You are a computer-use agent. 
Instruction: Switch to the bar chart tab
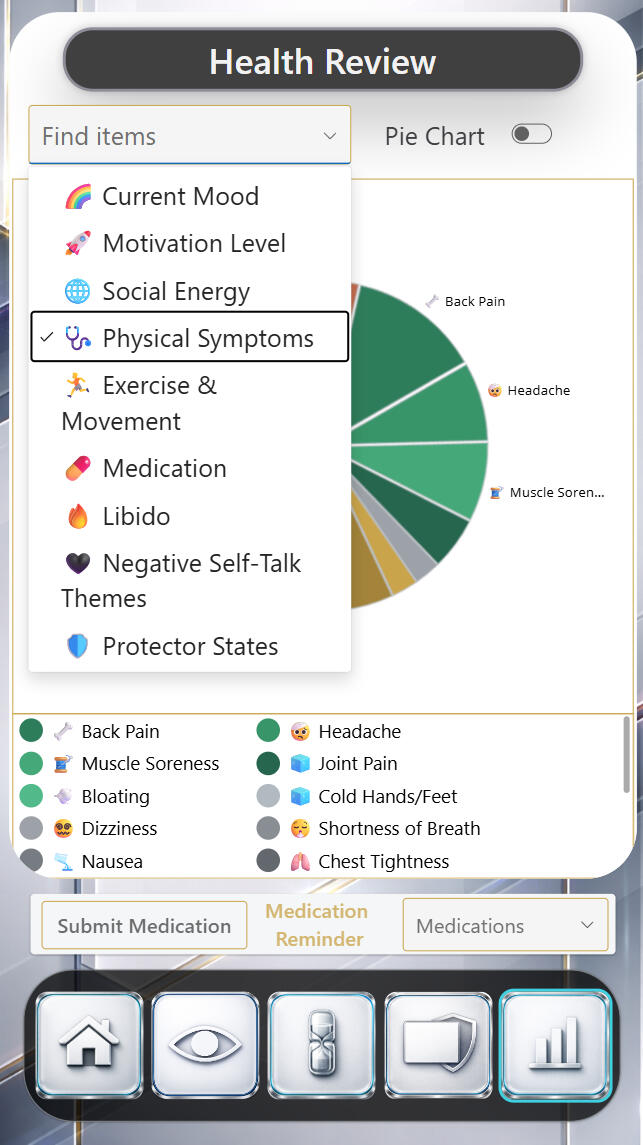pyautogui.click(x=553, y=1045)
